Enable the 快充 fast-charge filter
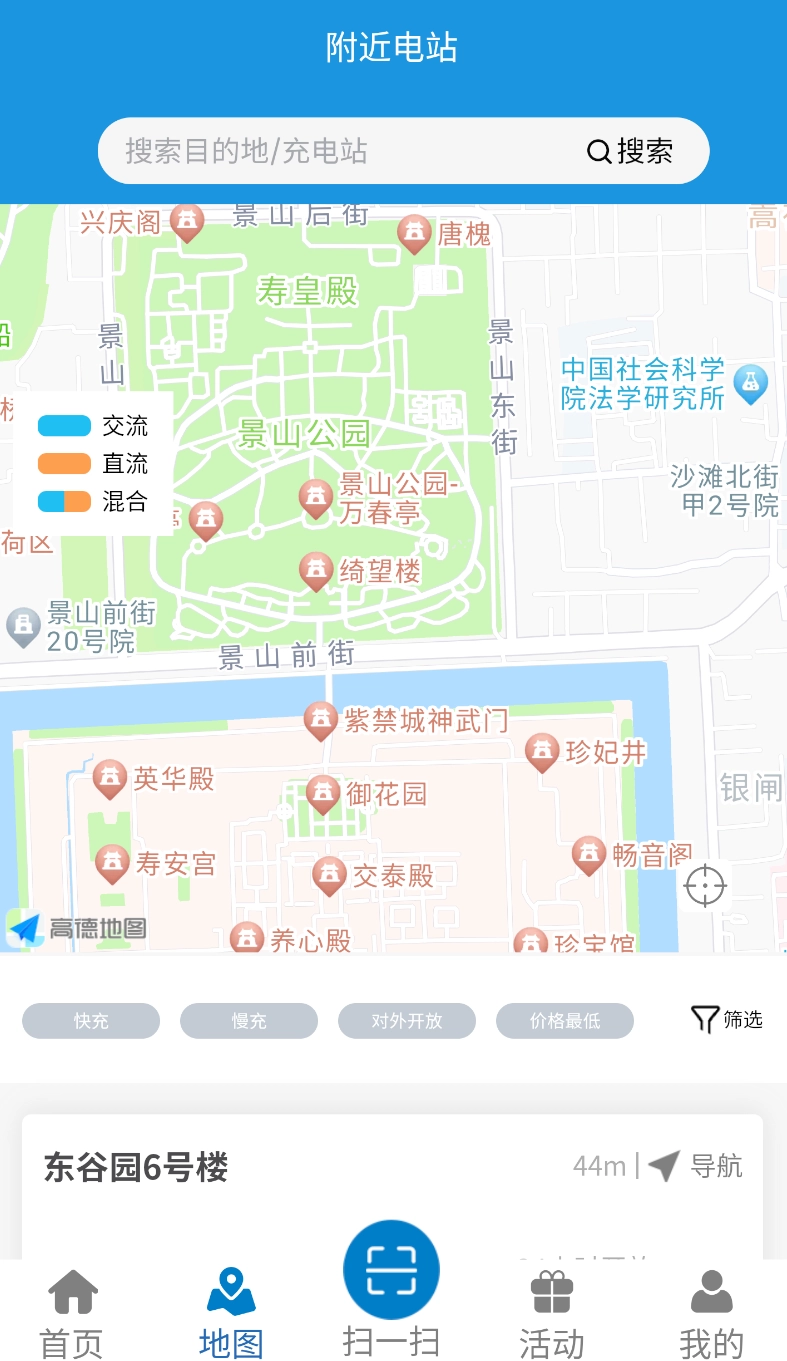The height and width of the screenshot is (1361, 787). click(x=90, y=1020)
